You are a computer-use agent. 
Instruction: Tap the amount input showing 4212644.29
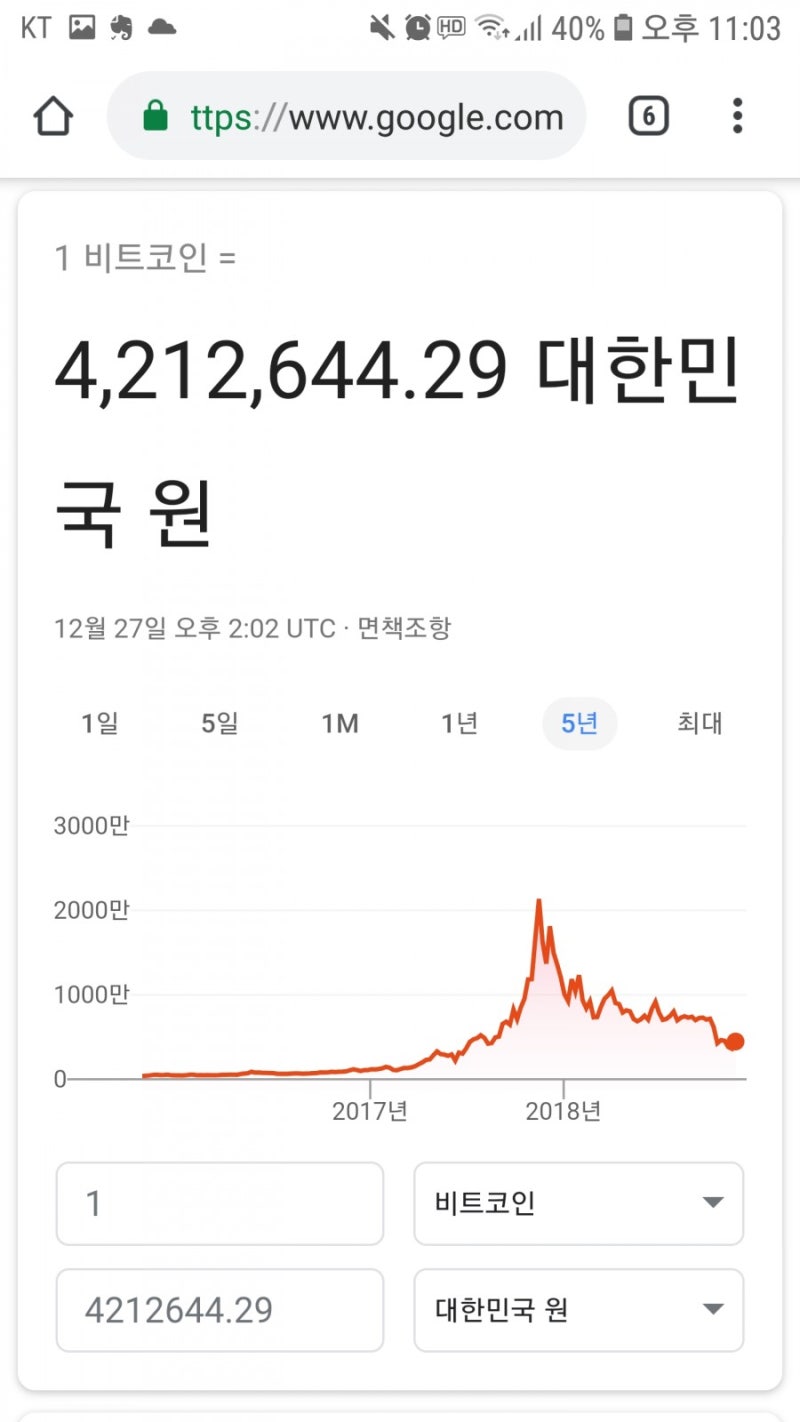pos(219,1310)
